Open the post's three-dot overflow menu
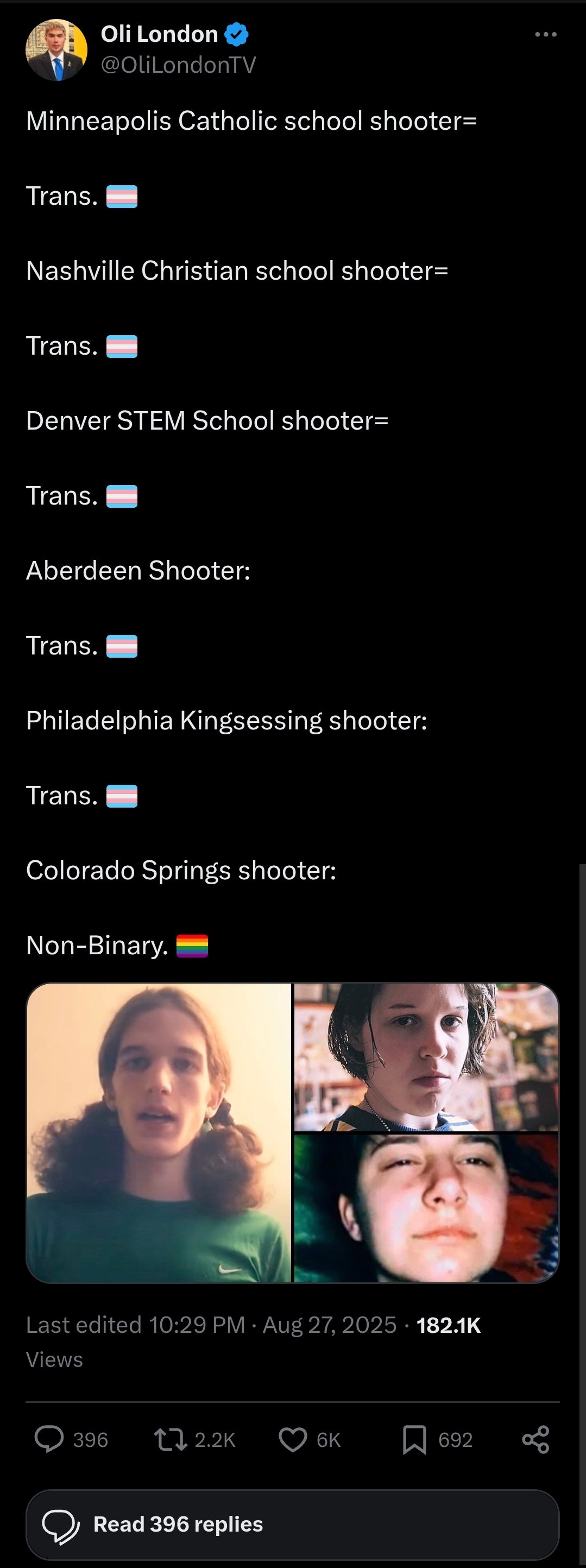The height and width of the screenshot is (1568, 586). pyautogui.click(x=545, y=35)
